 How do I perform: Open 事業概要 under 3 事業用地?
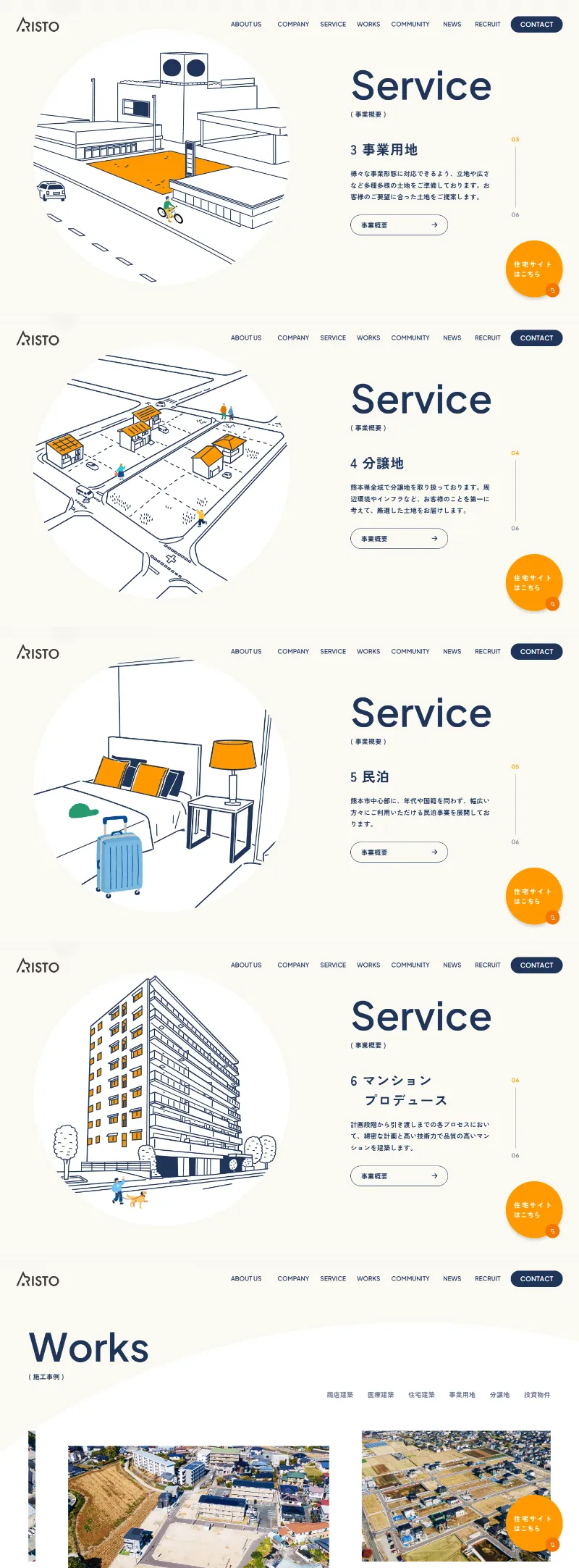point(399,225)
